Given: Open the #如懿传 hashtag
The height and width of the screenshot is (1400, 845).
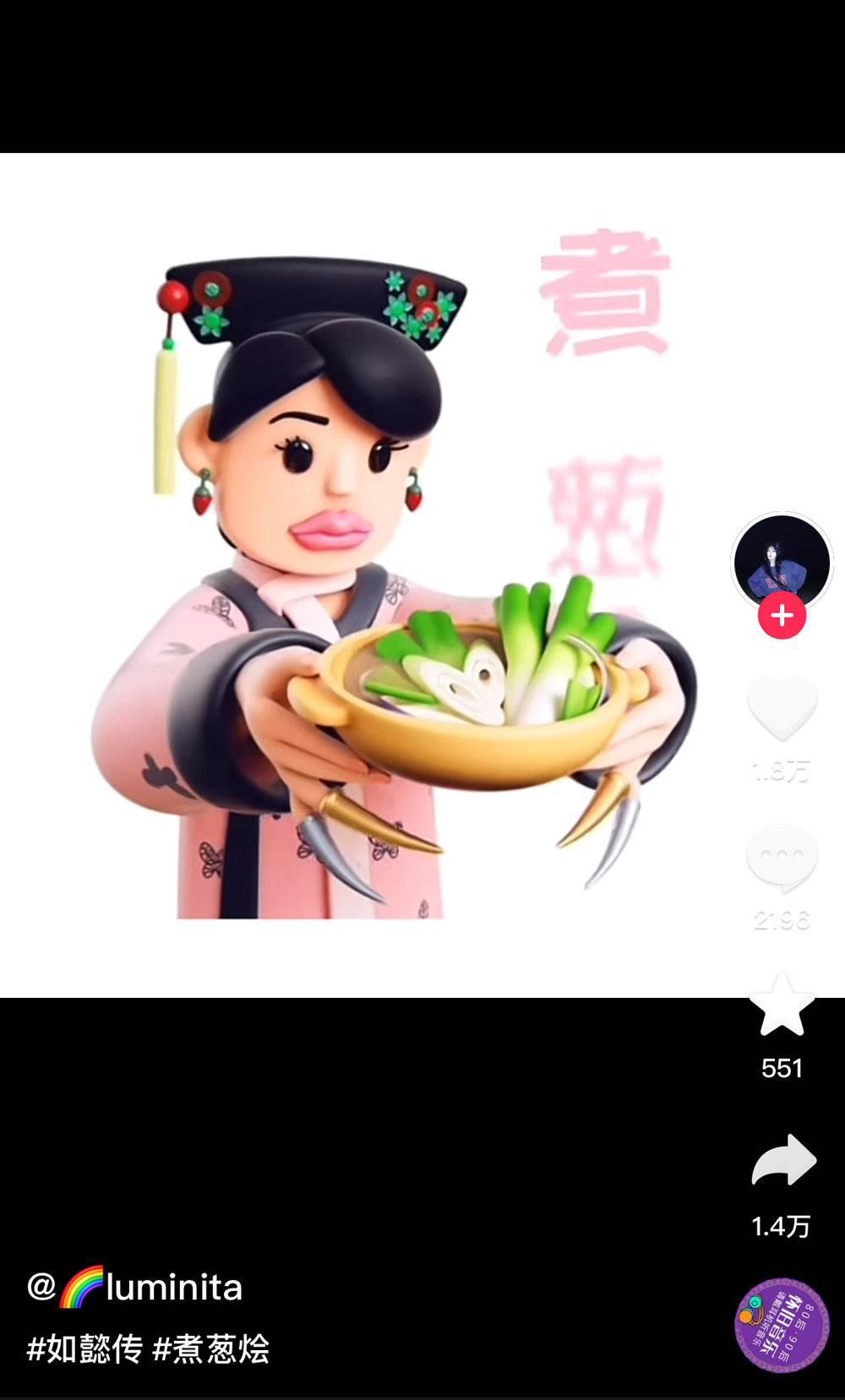Looking at the screenshot, I should pos(84,1348).
